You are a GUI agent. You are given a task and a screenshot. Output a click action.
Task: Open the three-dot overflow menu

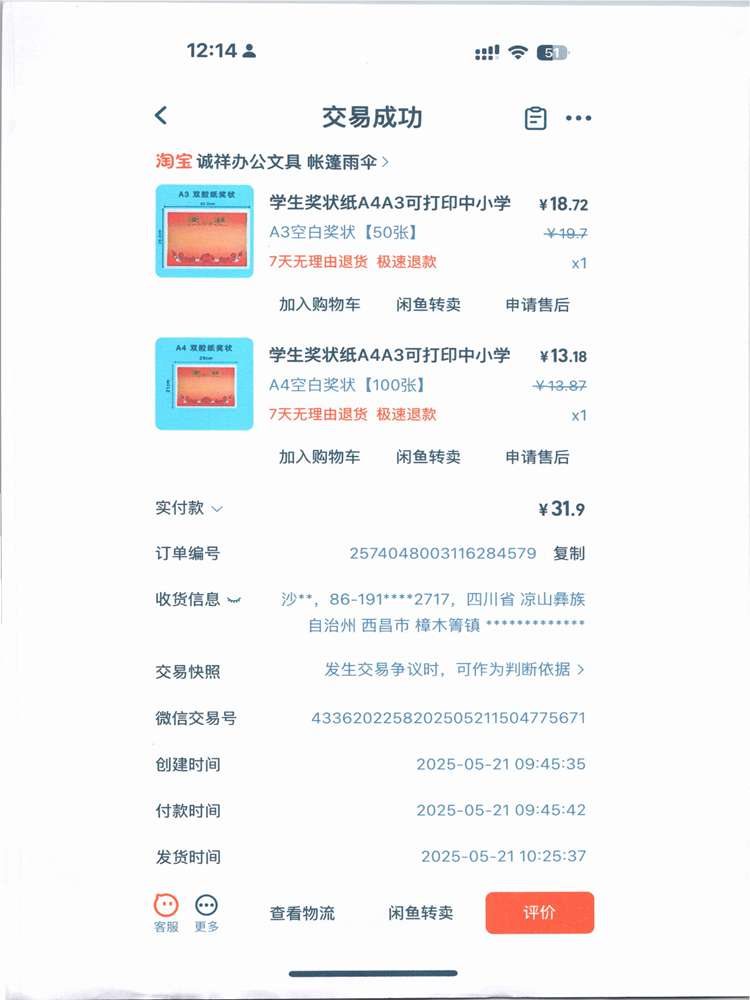click(578, 118)
